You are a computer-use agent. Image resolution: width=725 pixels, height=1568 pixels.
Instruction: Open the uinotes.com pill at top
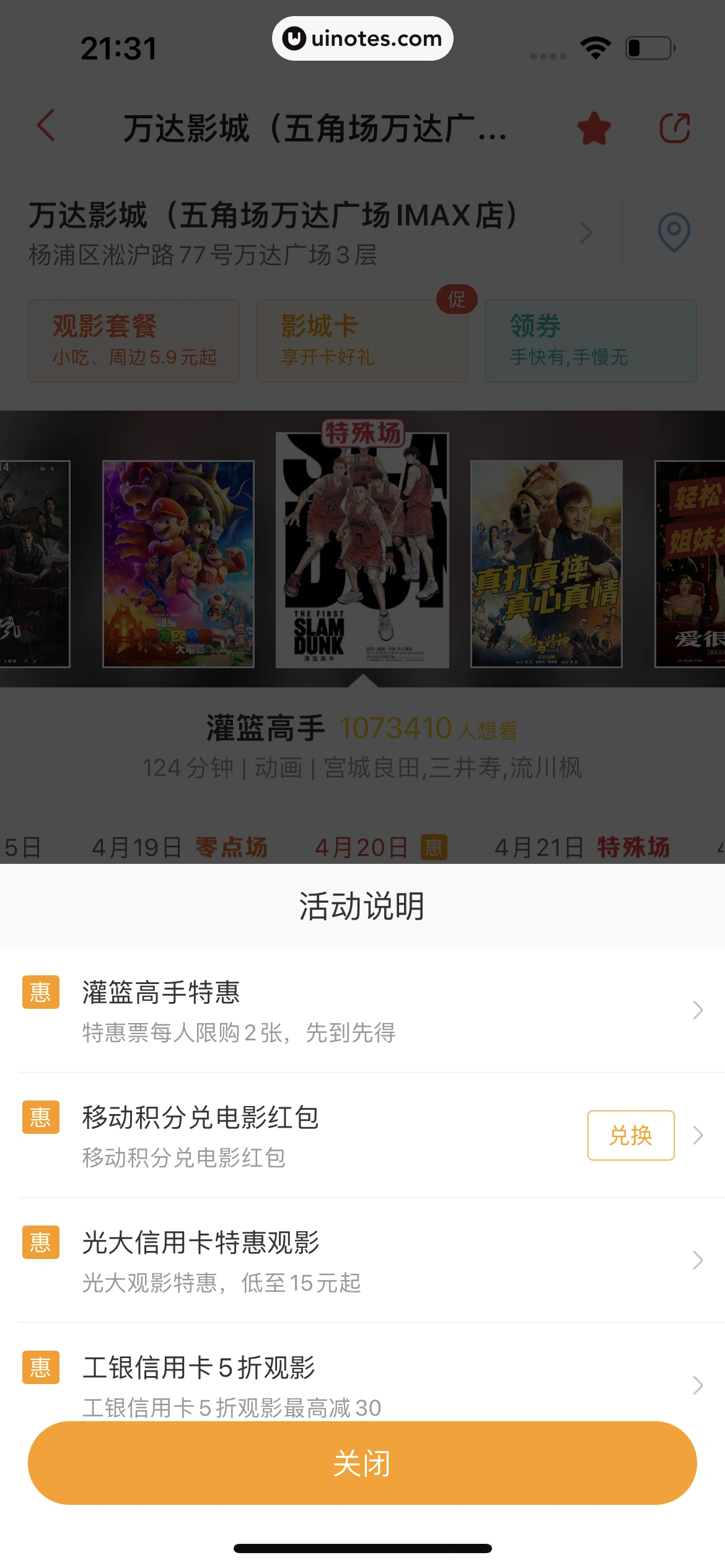click(362, 38)
